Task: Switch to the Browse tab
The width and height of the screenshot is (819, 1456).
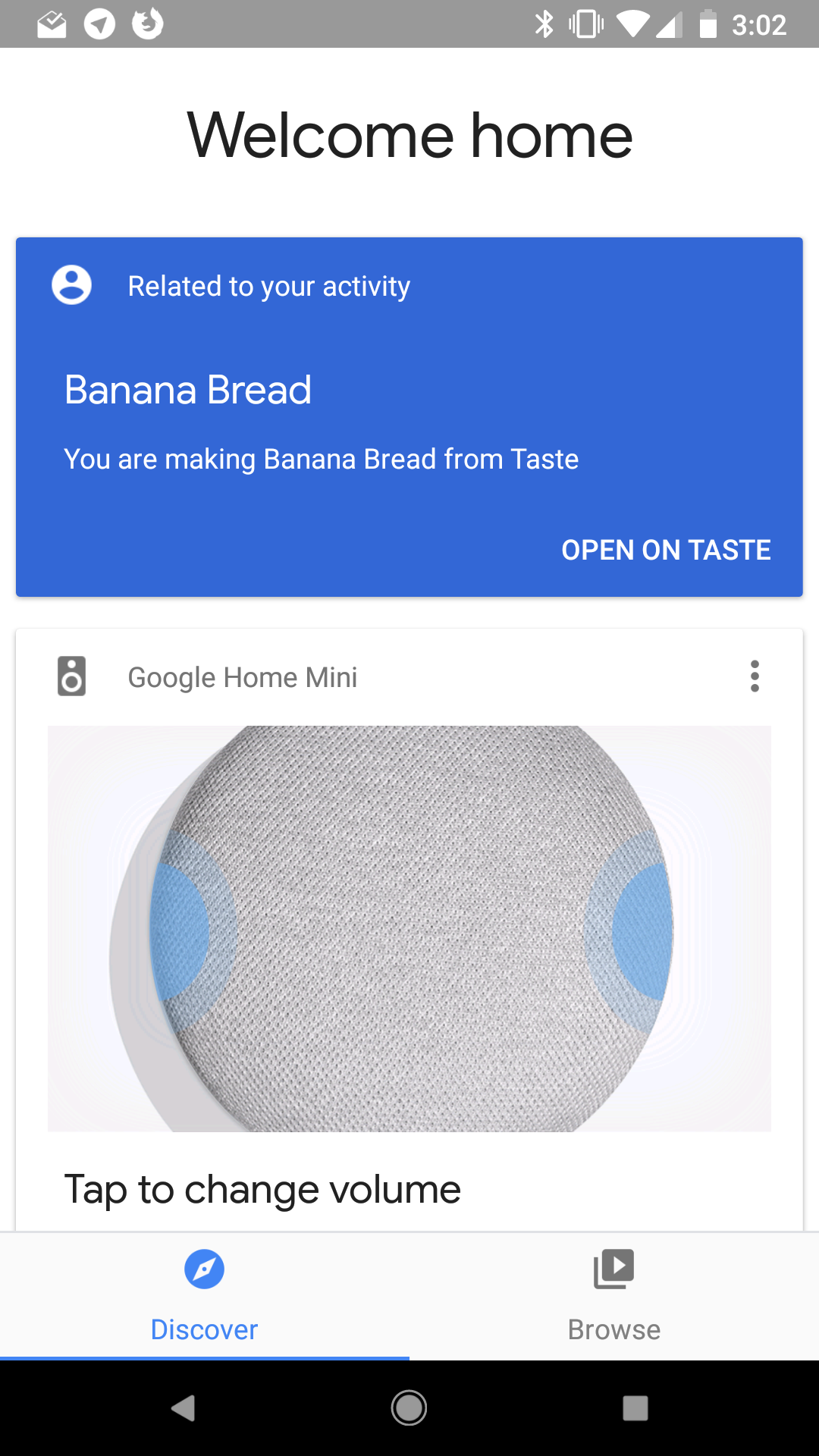Action: (x=614, y=1296)
